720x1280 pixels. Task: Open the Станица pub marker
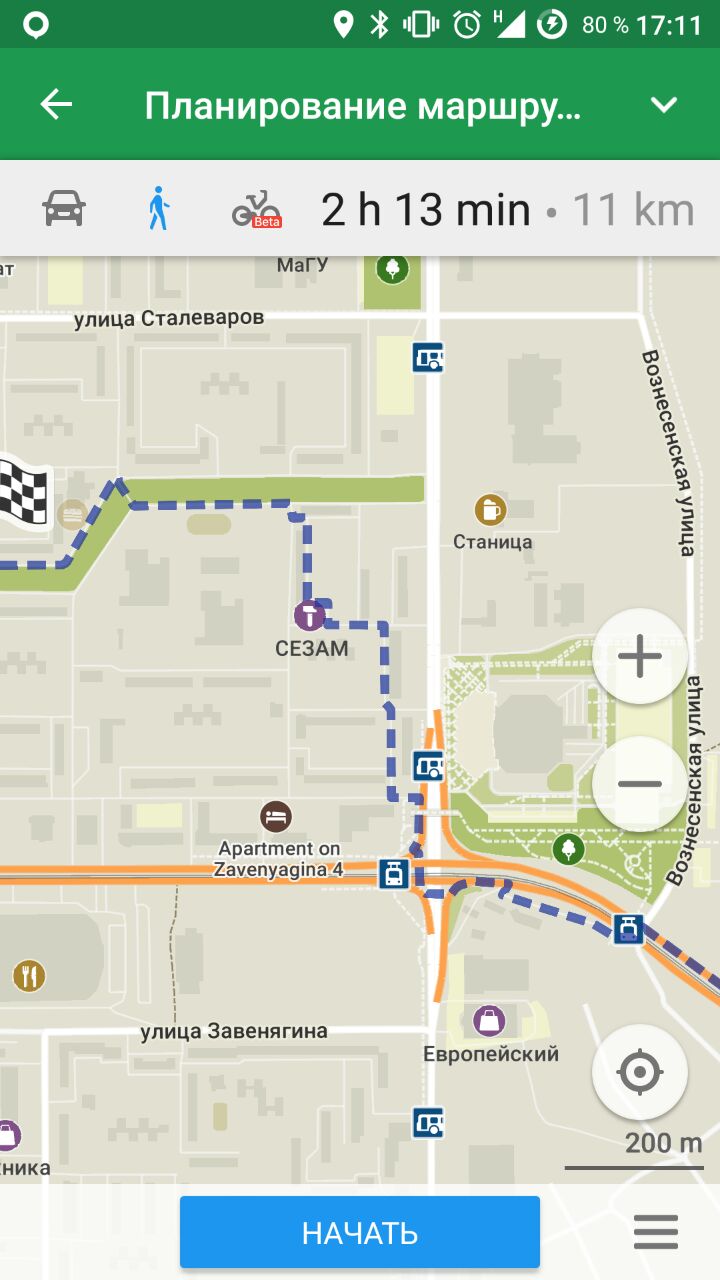pyautogui.click(x=490, y=510)
